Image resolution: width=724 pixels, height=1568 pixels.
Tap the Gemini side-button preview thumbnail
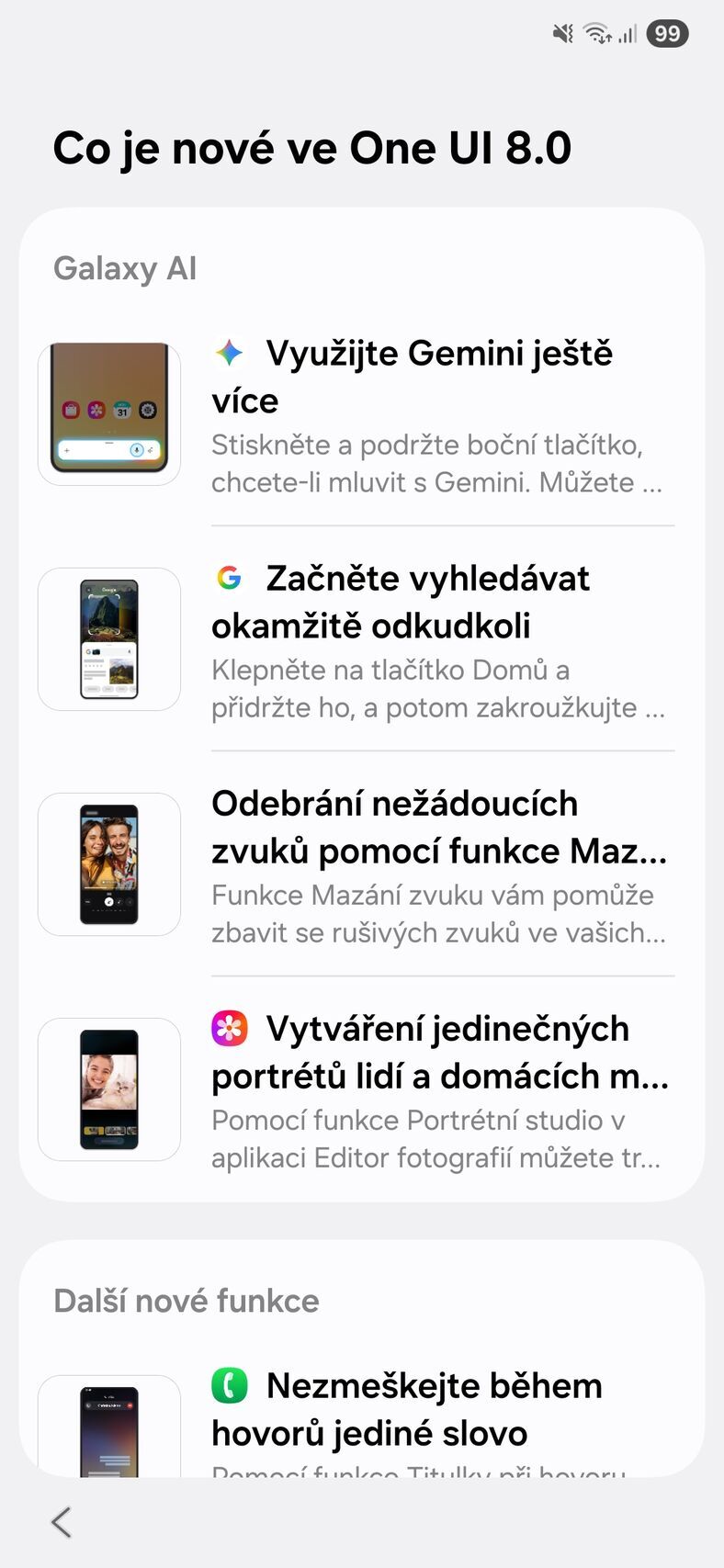pos(108,411)
